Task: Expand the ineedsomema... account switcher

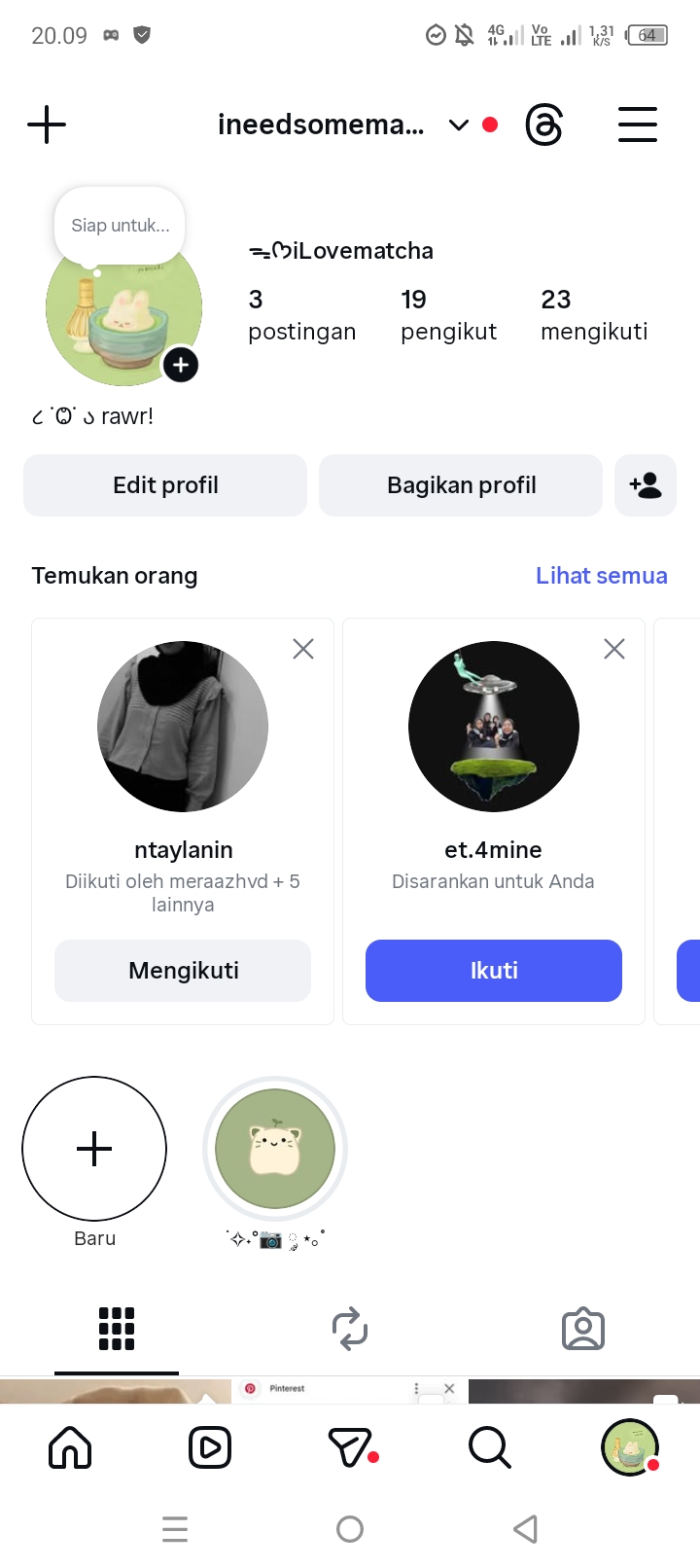Action: click(x=458, y=125)
